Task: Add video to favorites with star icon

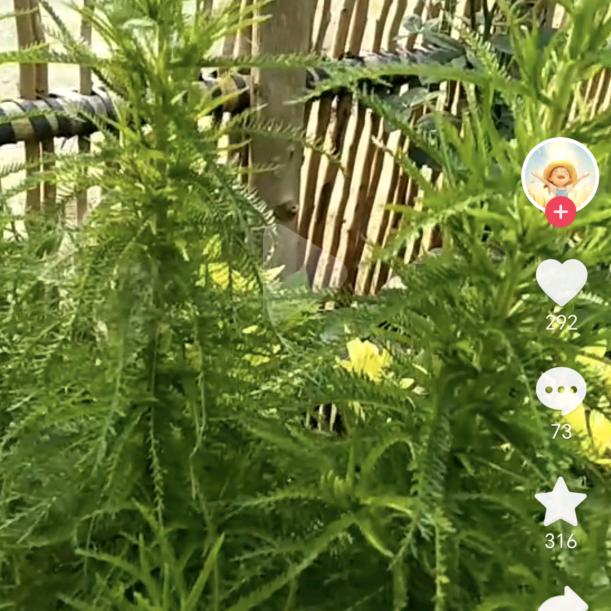Action: pyautogui.click(x=560, y=502)
